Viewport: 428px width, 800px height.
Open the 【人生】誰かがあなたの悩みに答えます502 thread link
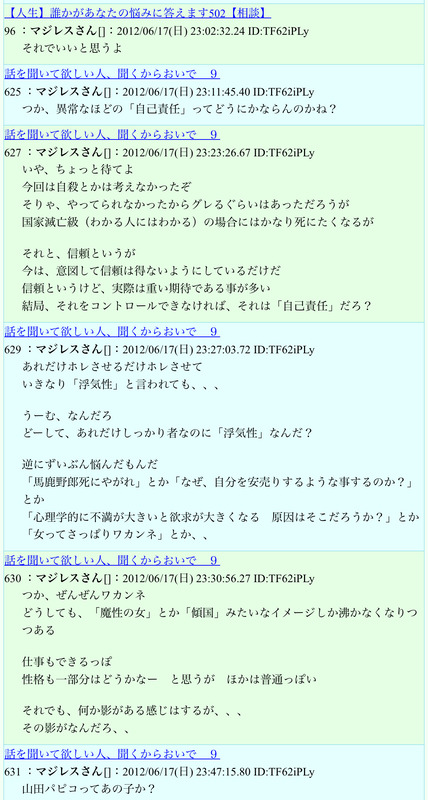137,13
